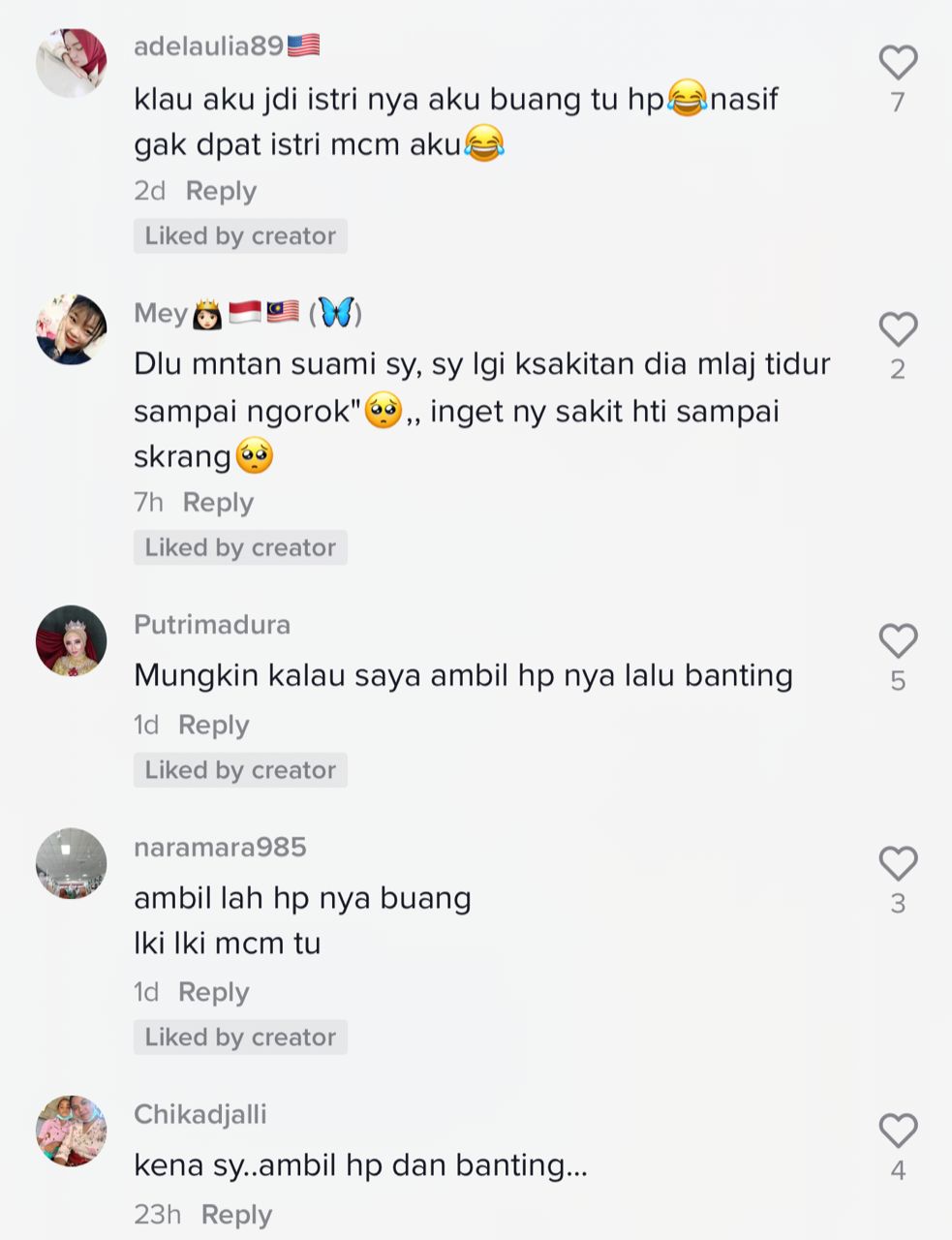Like Chikadjalli's comment

(x=898, y=1131)
